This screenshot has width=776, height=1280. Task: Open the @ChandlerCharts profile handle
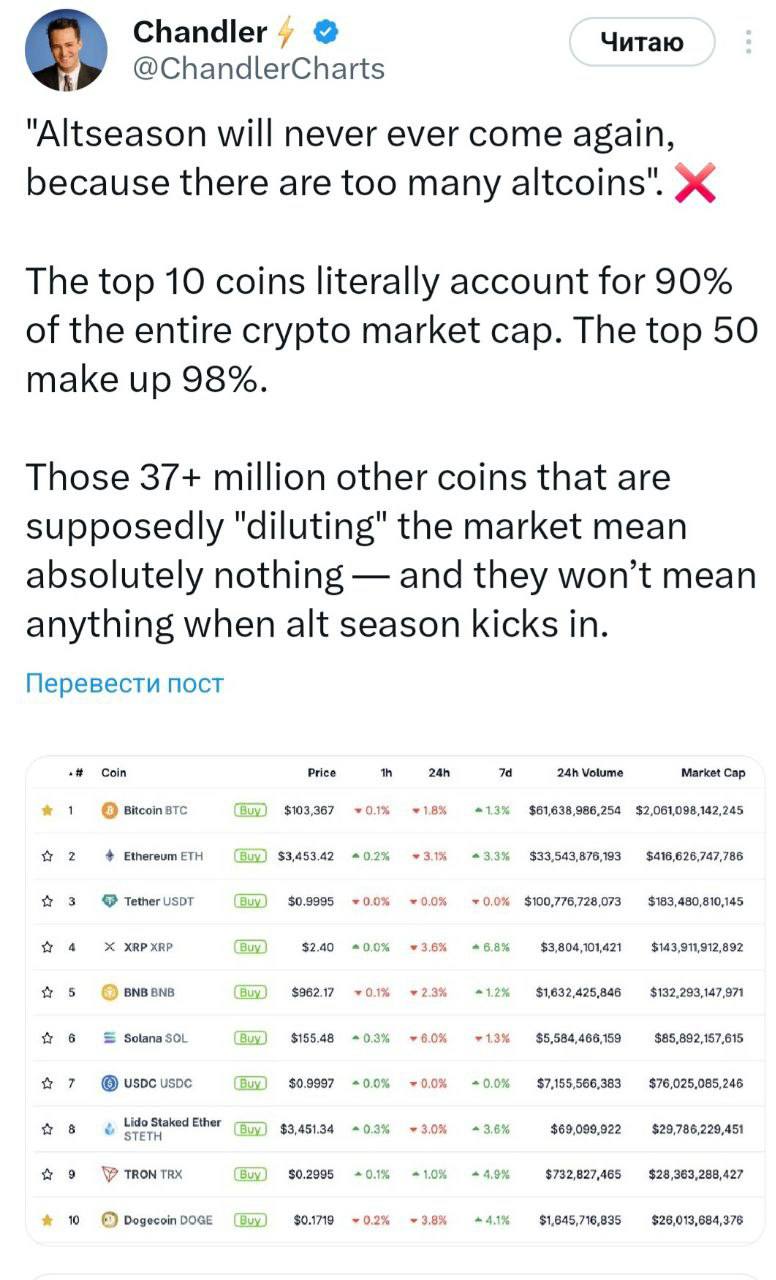[x=258, y=68]
